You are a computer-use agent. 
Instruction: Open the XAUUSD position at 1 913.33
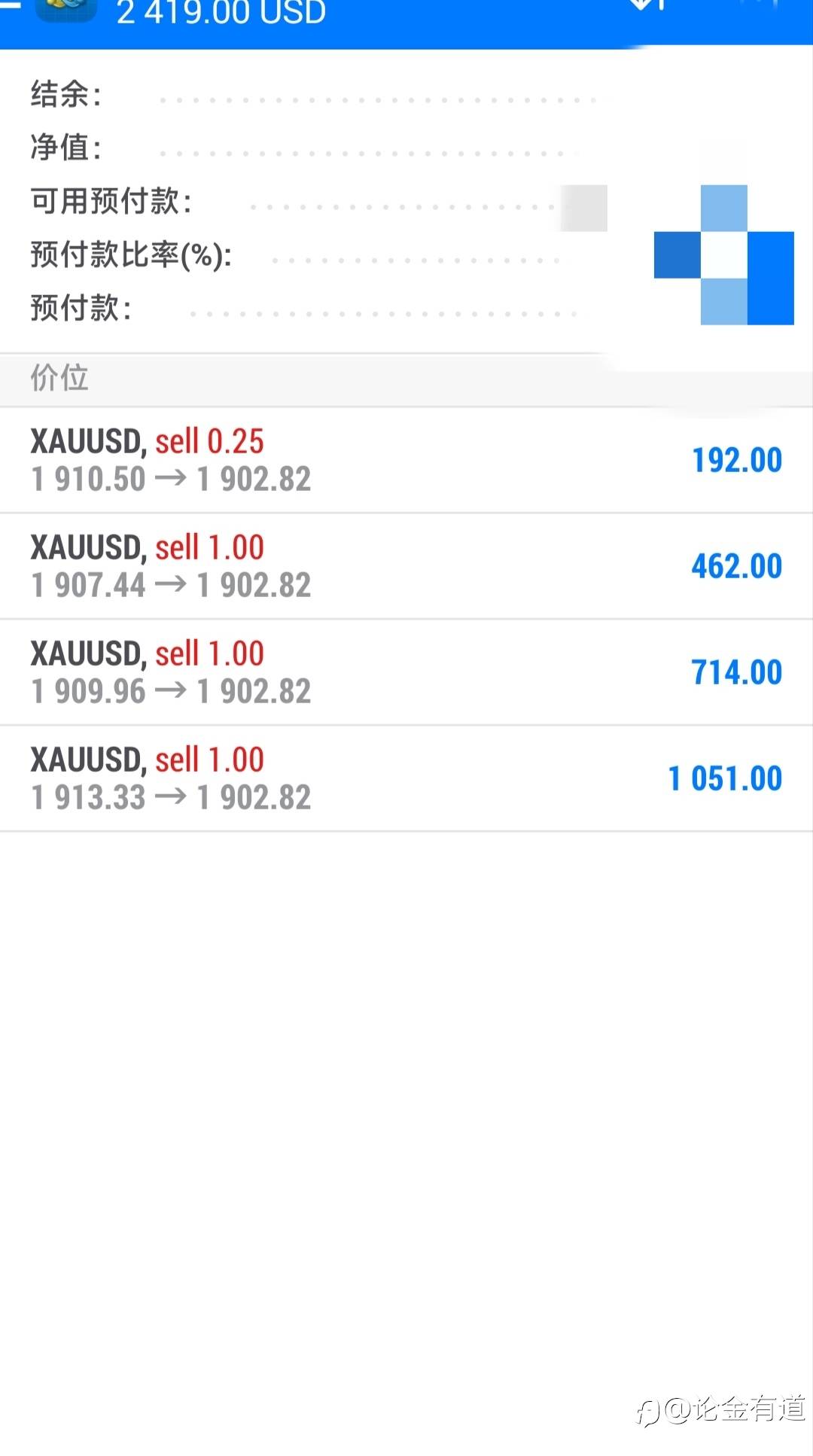(x=406, y=778)
